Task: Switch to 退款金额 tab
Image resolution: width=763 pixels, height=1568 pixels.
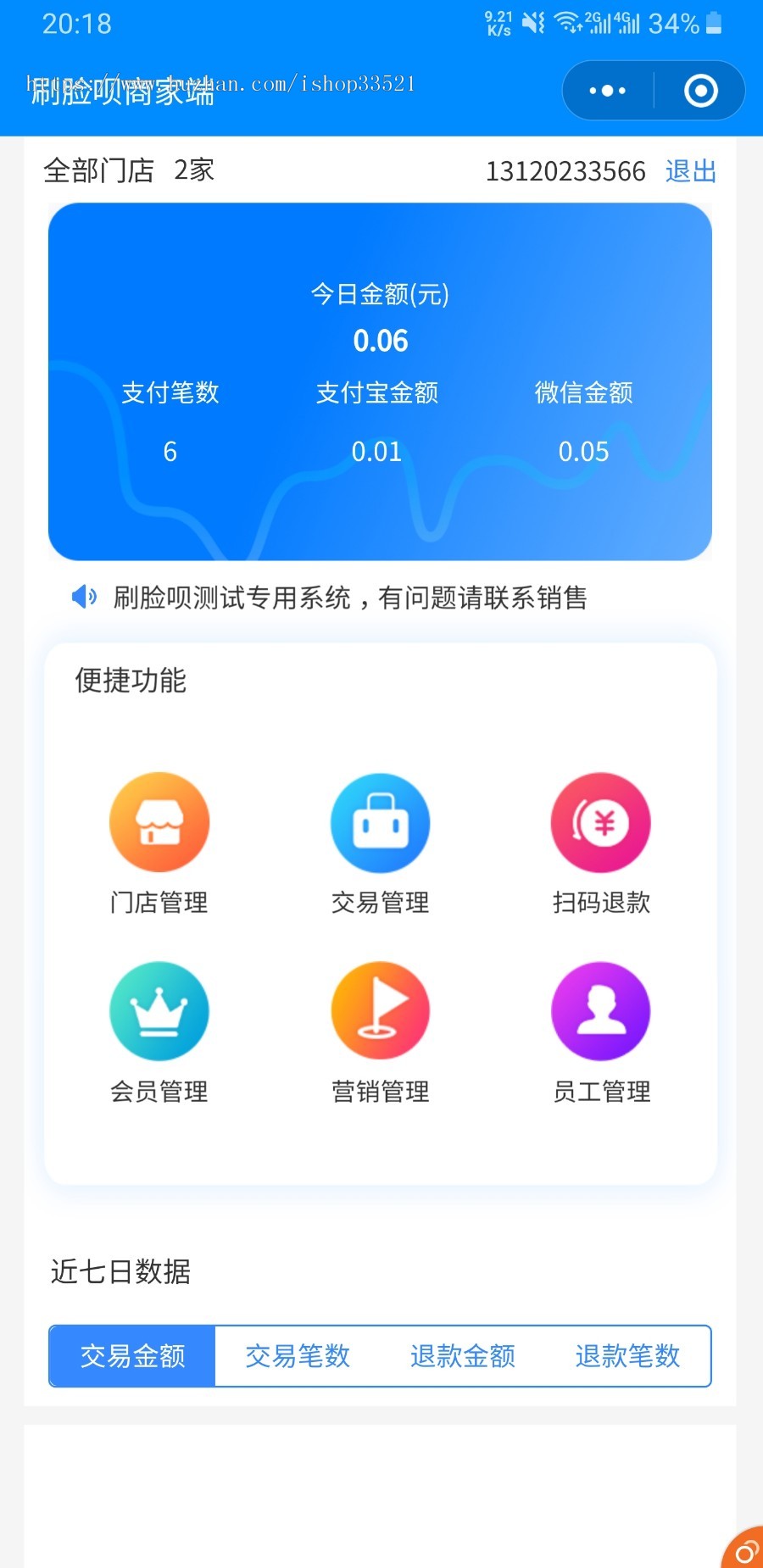Action: point(462,1356)
